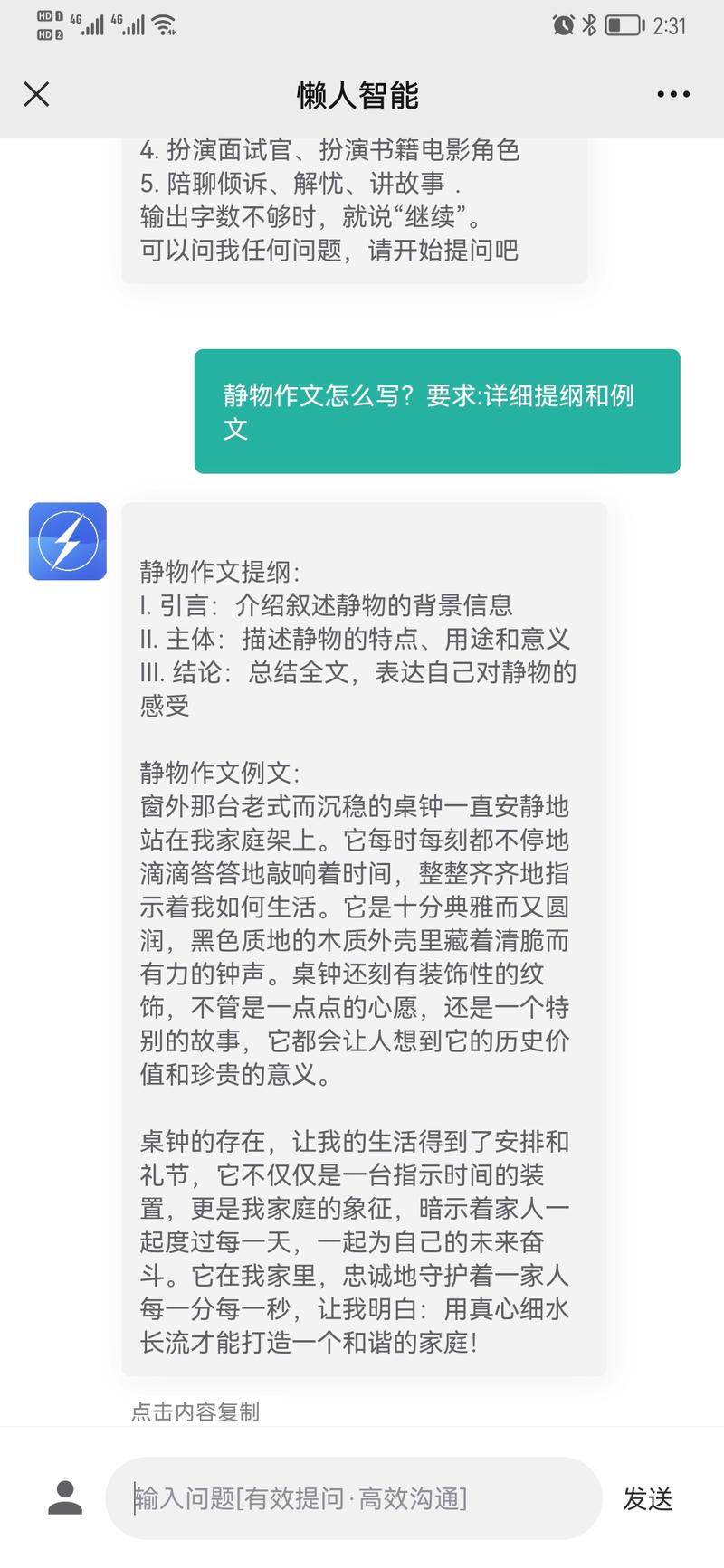Tap the battery indicator icon
The image size is (724, 1568).
(625, 26)
